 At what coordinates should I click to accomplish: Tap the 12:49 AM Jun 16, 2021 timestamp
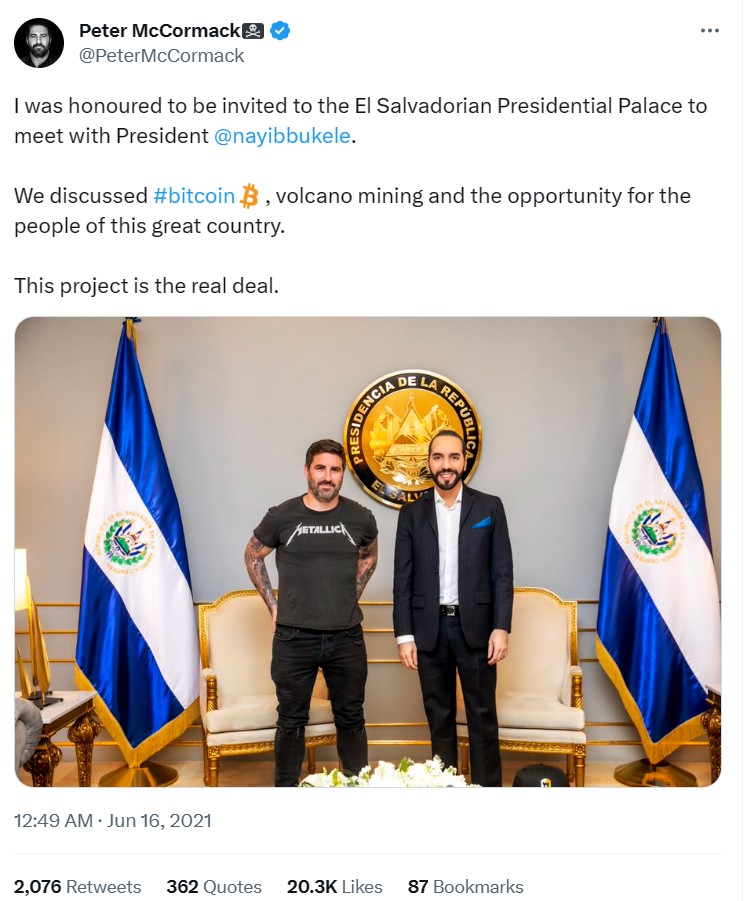click(113, 821)
